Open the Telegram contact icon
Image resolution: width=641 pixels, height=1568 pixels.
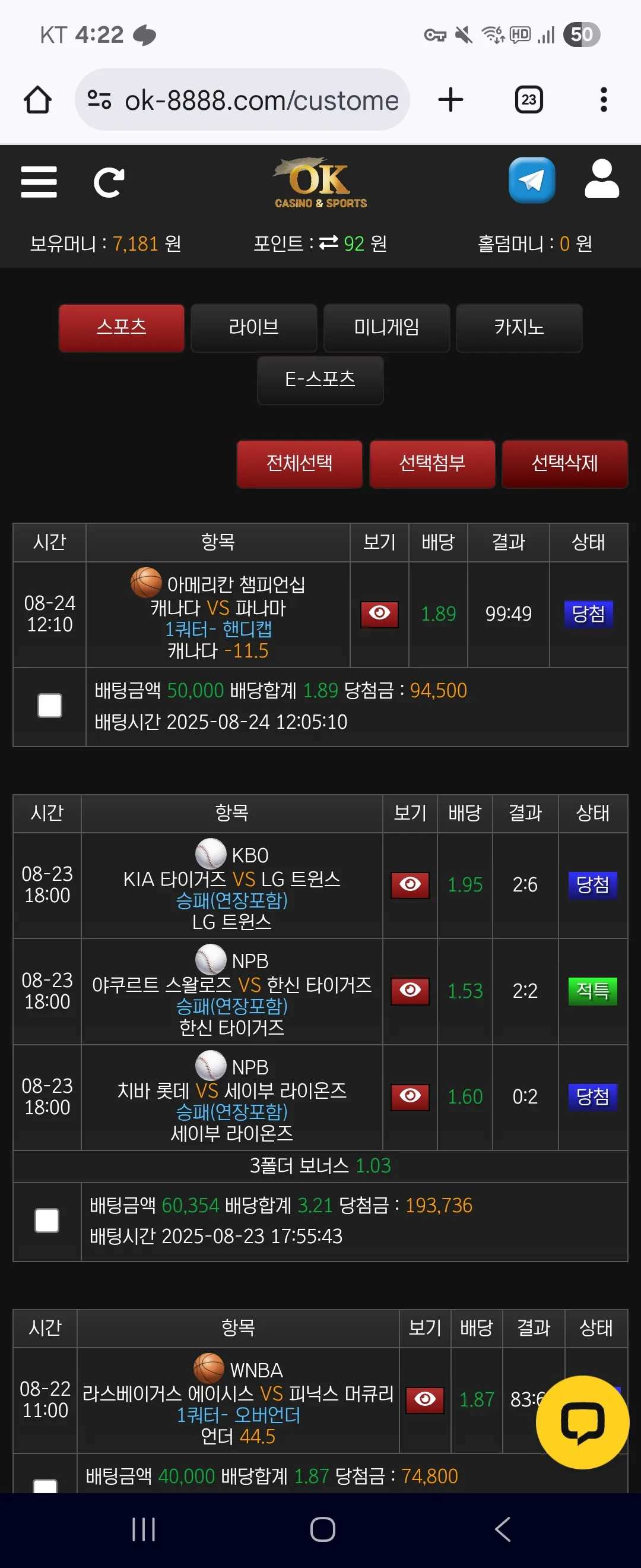click(x=532, y=180)
